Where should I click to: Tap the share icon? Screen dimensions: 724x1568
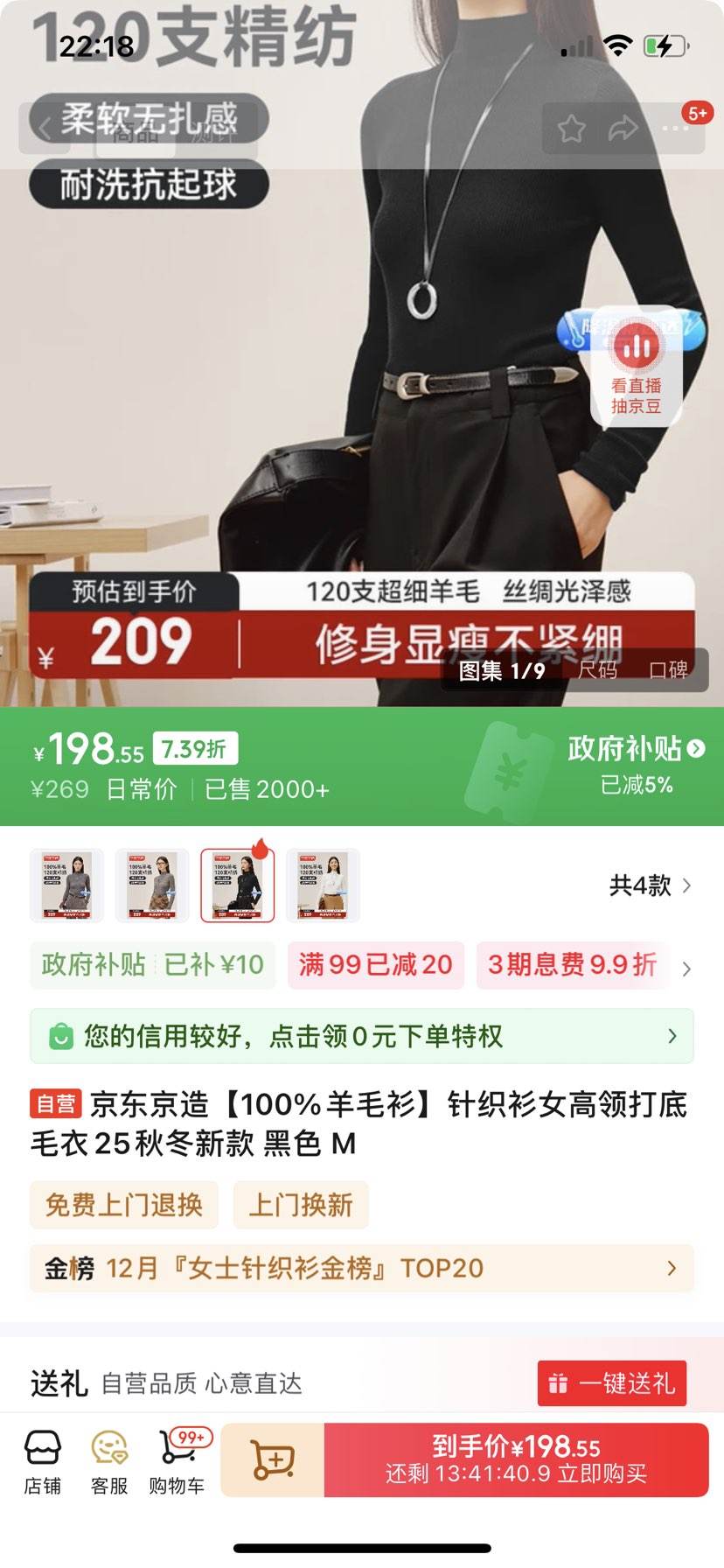tap(623, 128)
